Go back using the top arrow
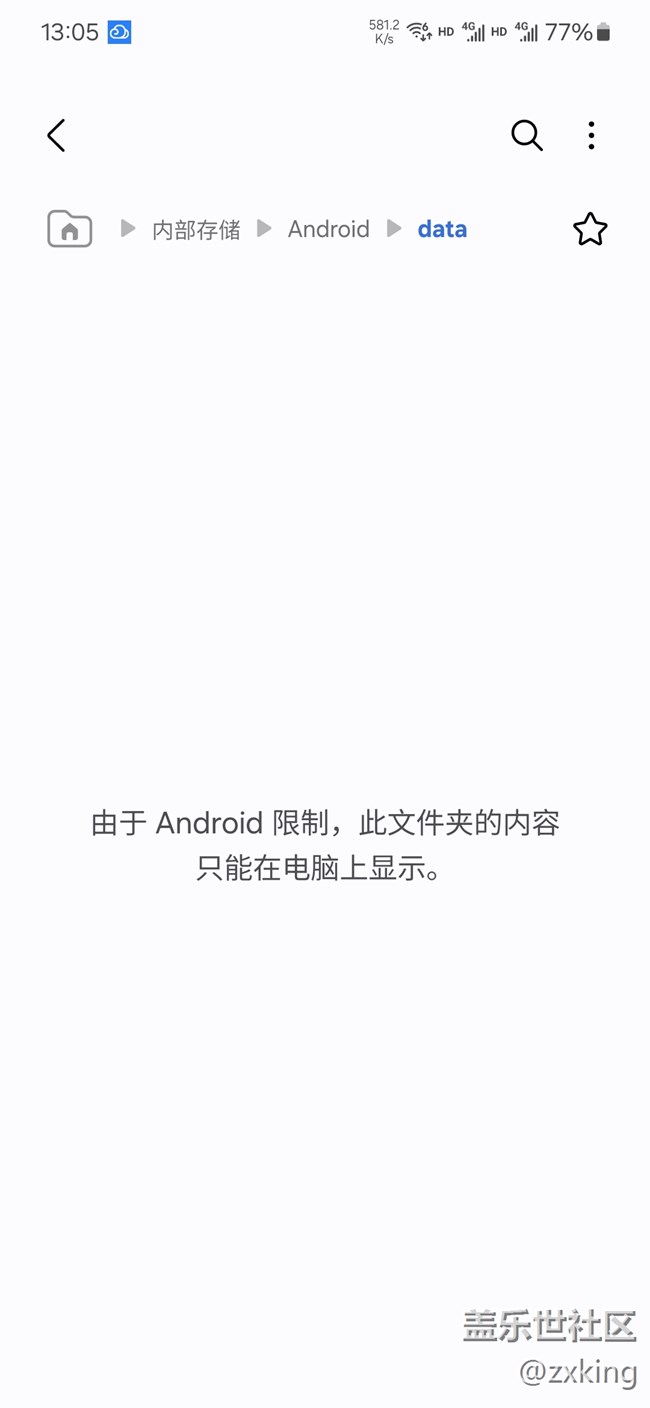 pos(56,135)
